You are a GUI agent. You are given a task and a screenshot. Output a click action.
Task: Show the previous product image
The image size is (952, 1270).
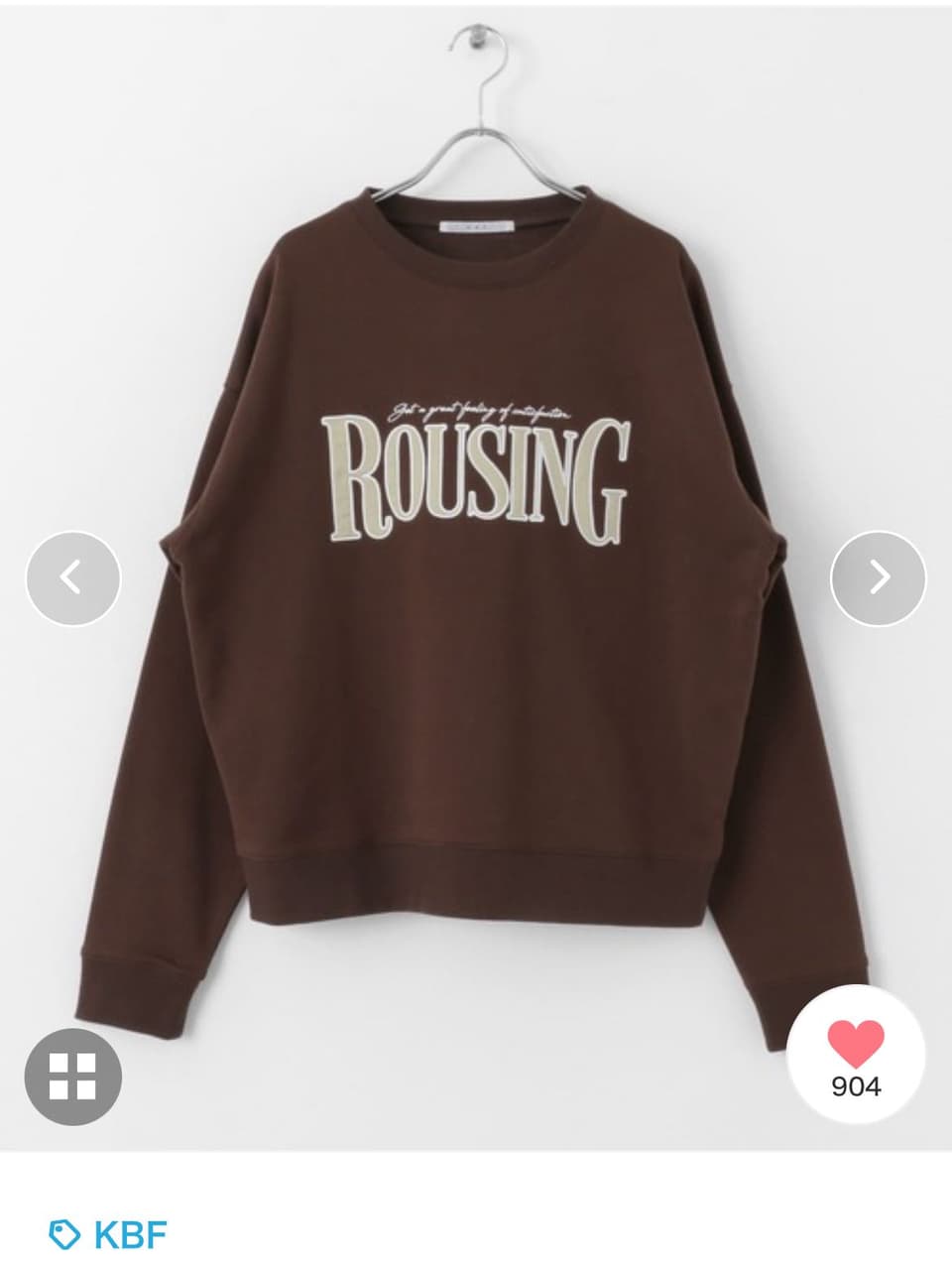(x=72, y=578)
